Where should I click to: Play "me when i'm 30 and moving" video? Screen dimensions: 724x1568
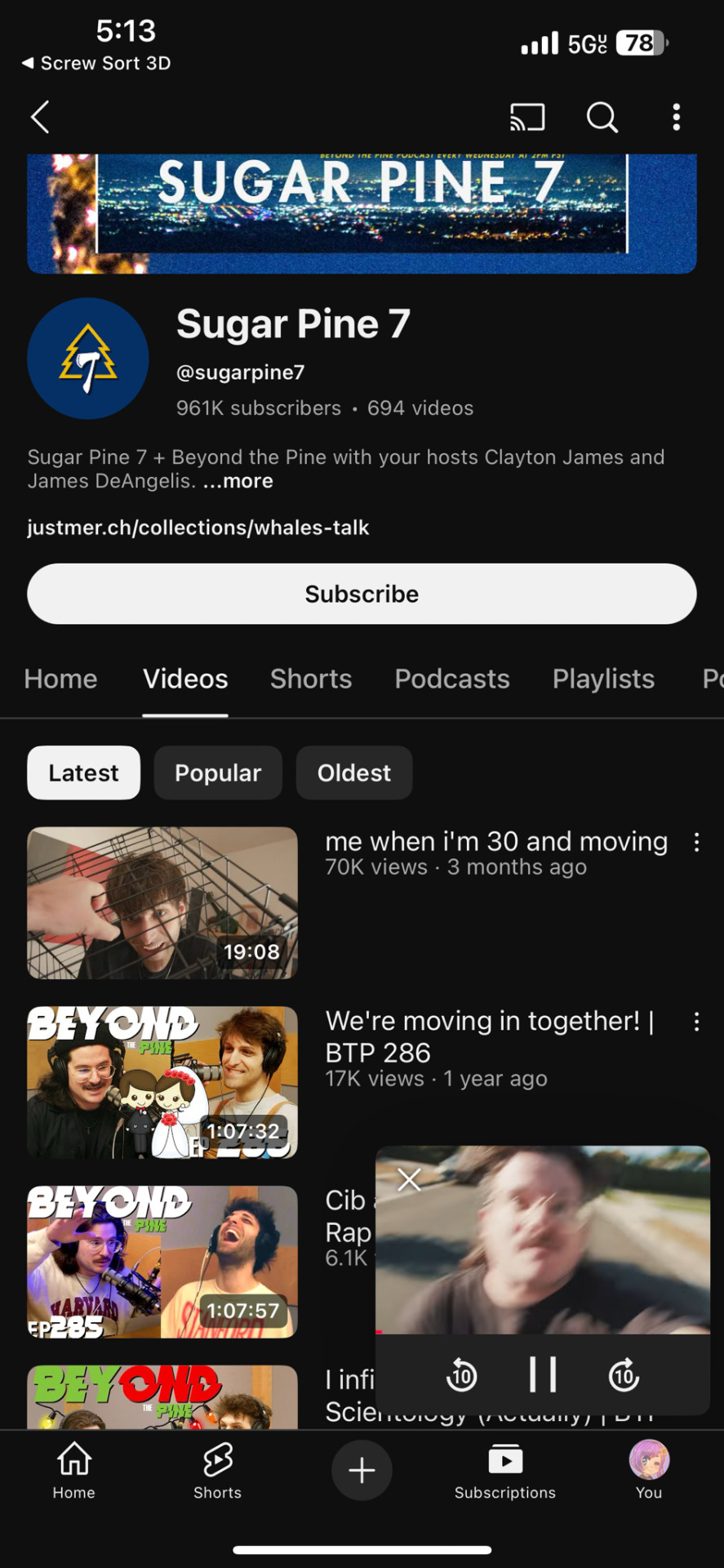162,902
